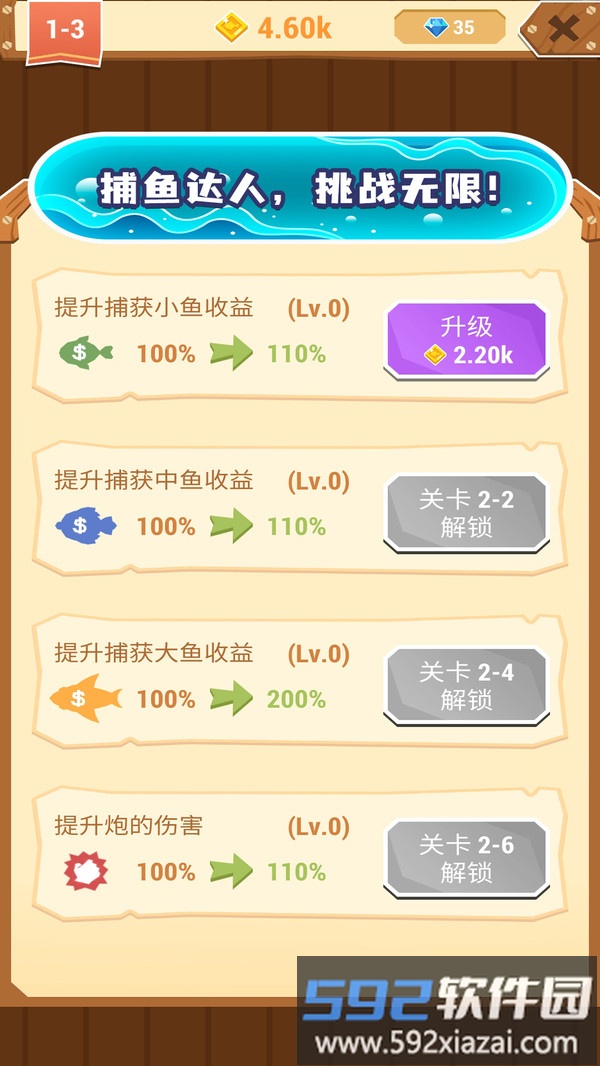Close the upgrade panel with the X
Viewport: 600px width, 1066px height.
tap(564, 29)
